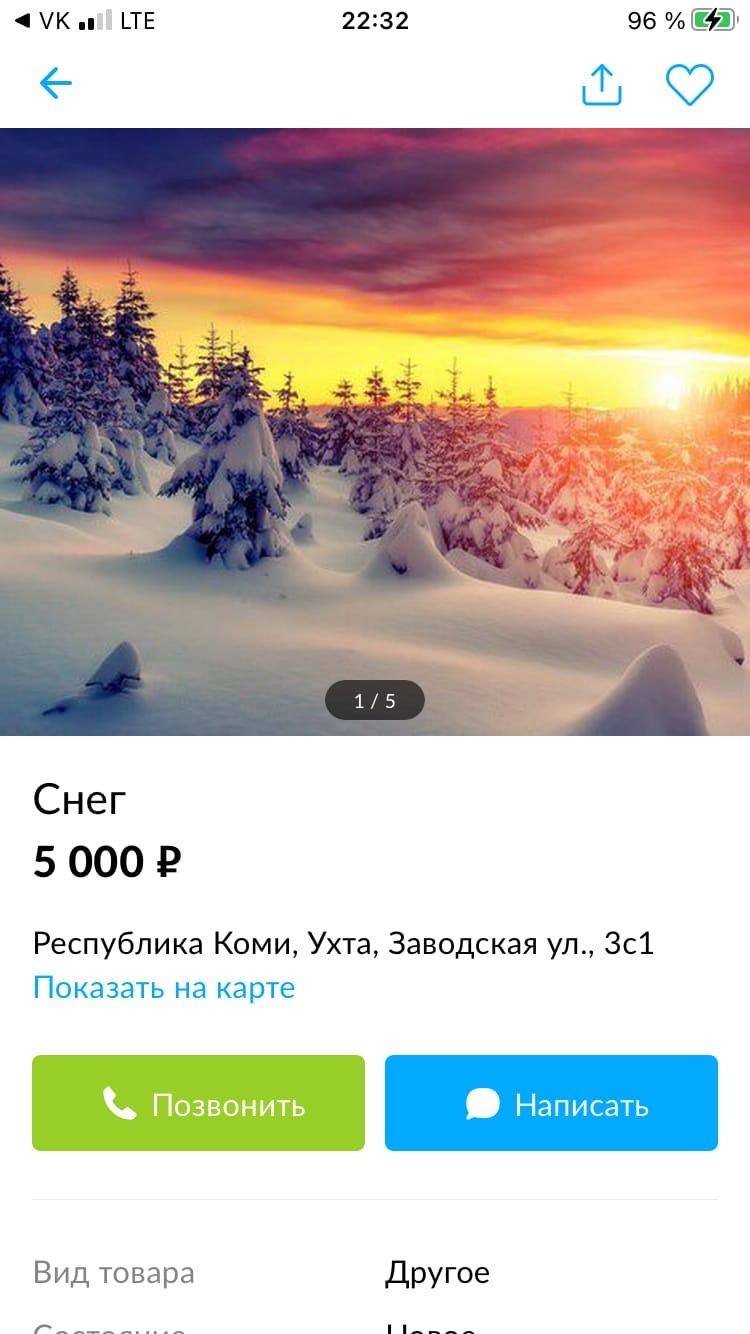Viewport: 750px width, 1334px height.
Task: Add listing to favorites via heart icon
Action: [688, 84]
